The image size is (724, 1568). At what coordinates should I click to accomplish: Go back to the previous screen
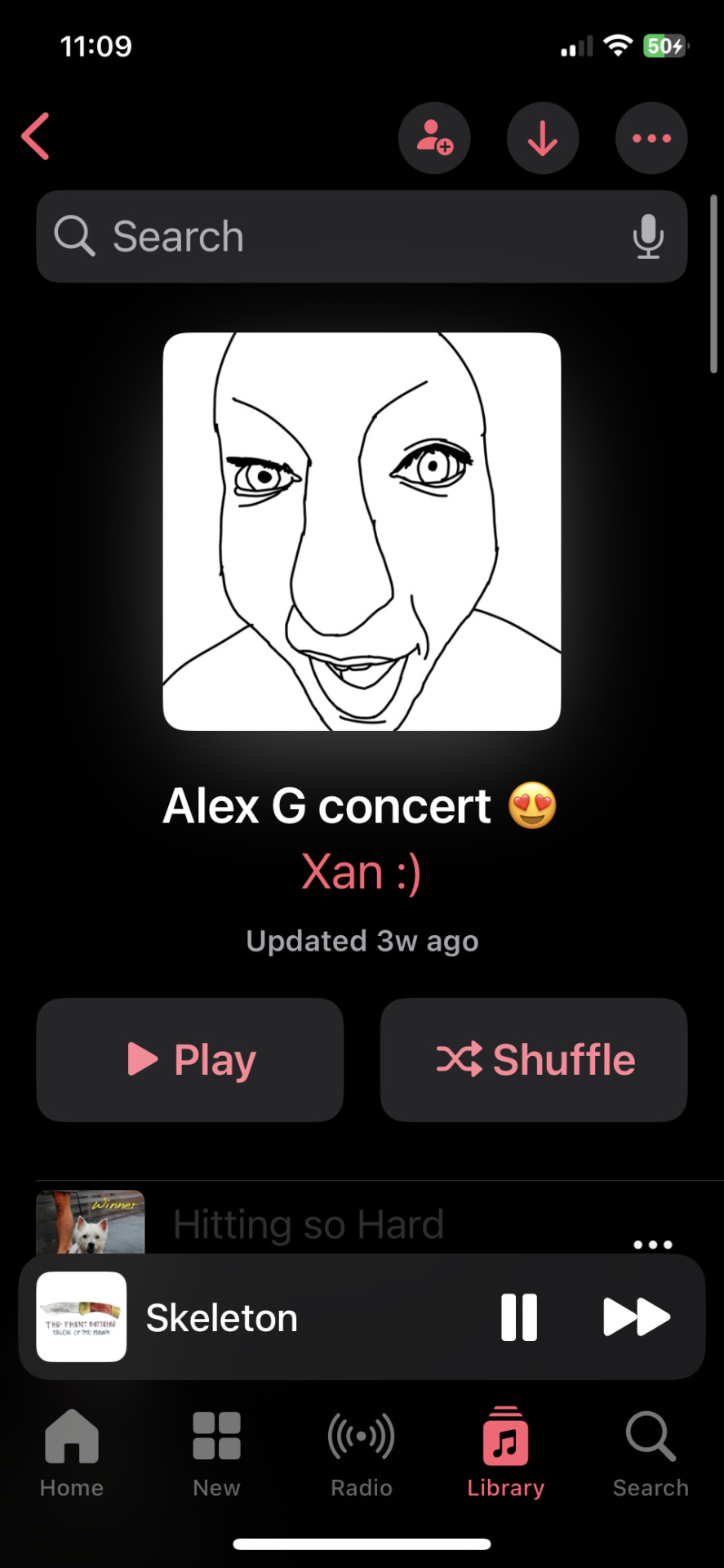pos(36,136)
